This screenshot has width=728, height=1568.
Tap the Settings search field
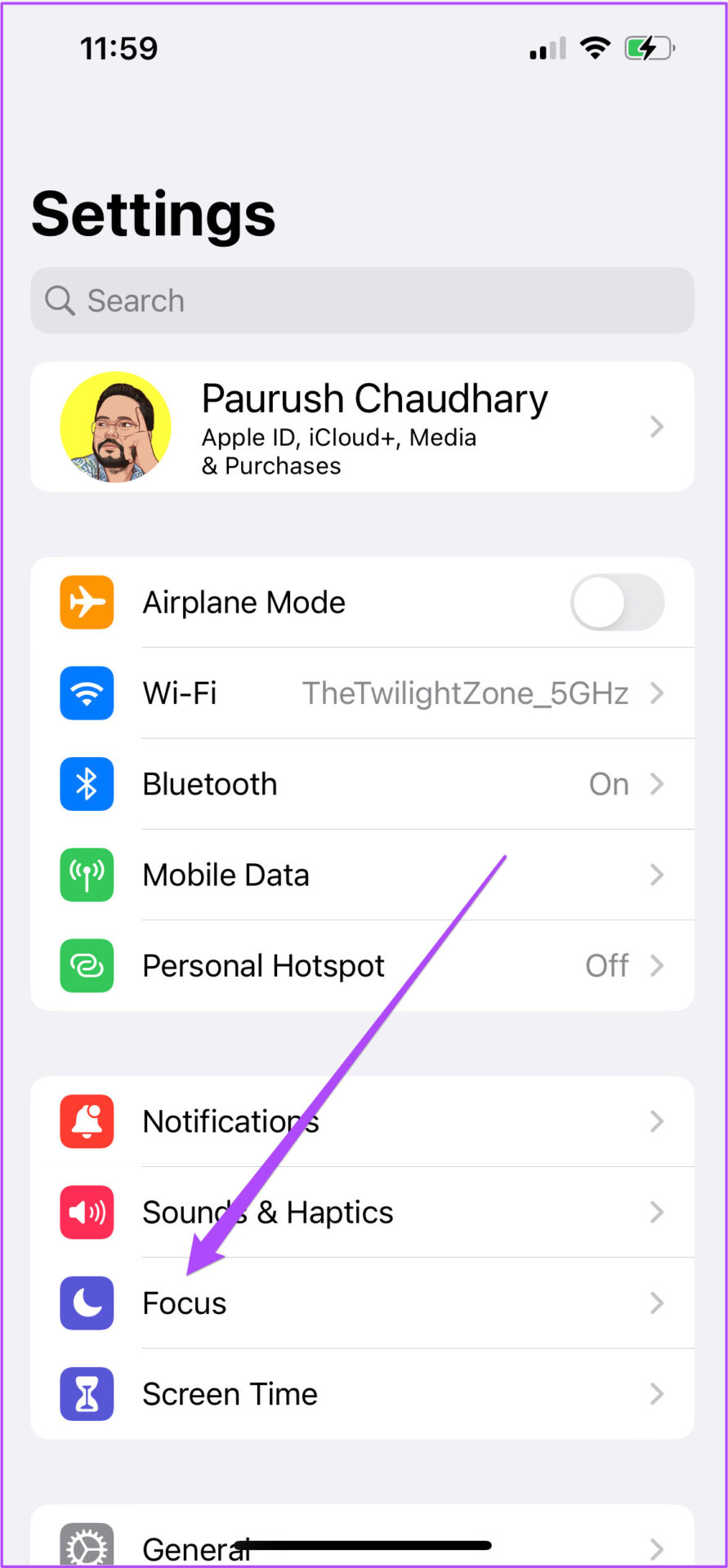[362, 301]
